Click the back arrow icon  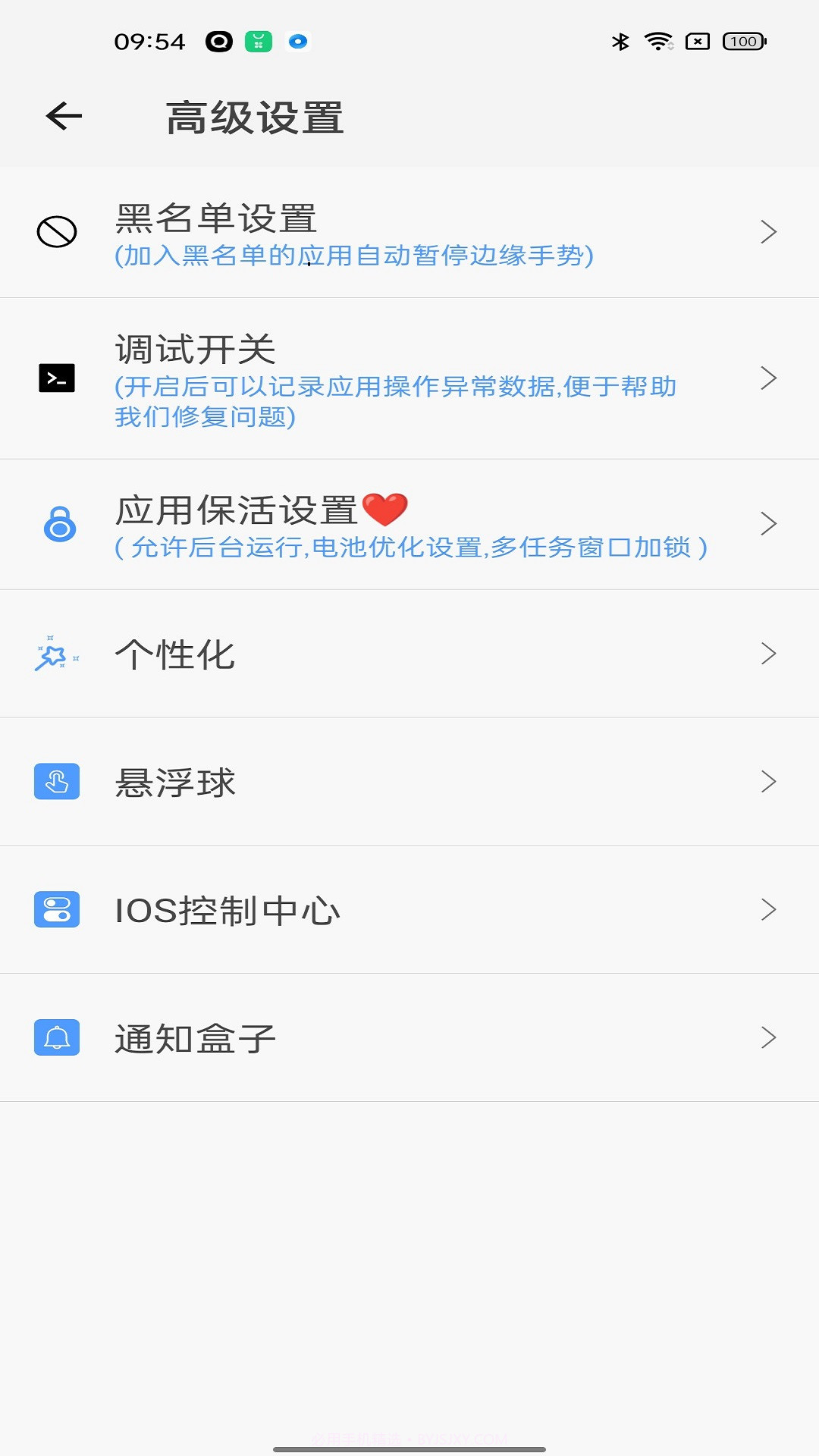(62, 115)
